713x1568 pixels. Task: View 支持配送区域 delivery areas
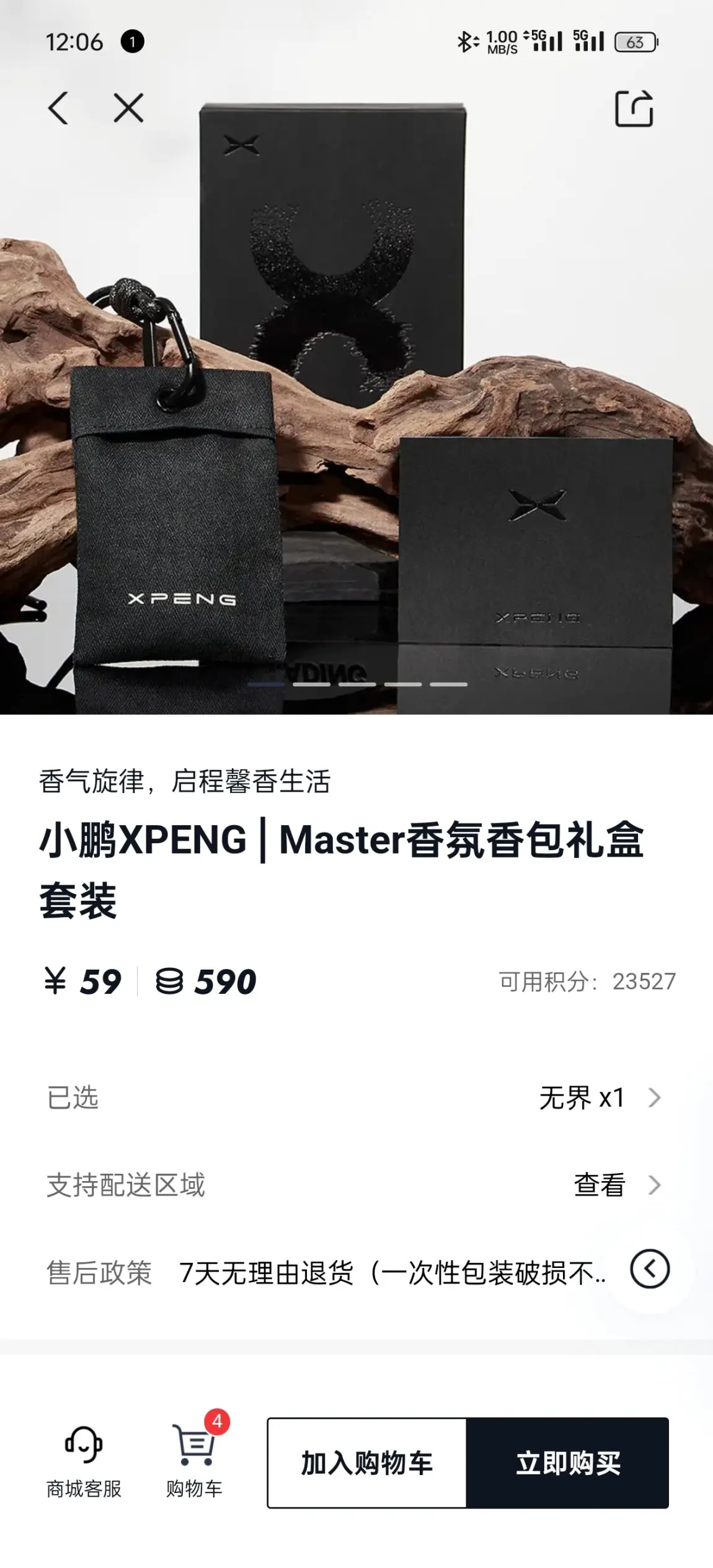pos(356,1185)
